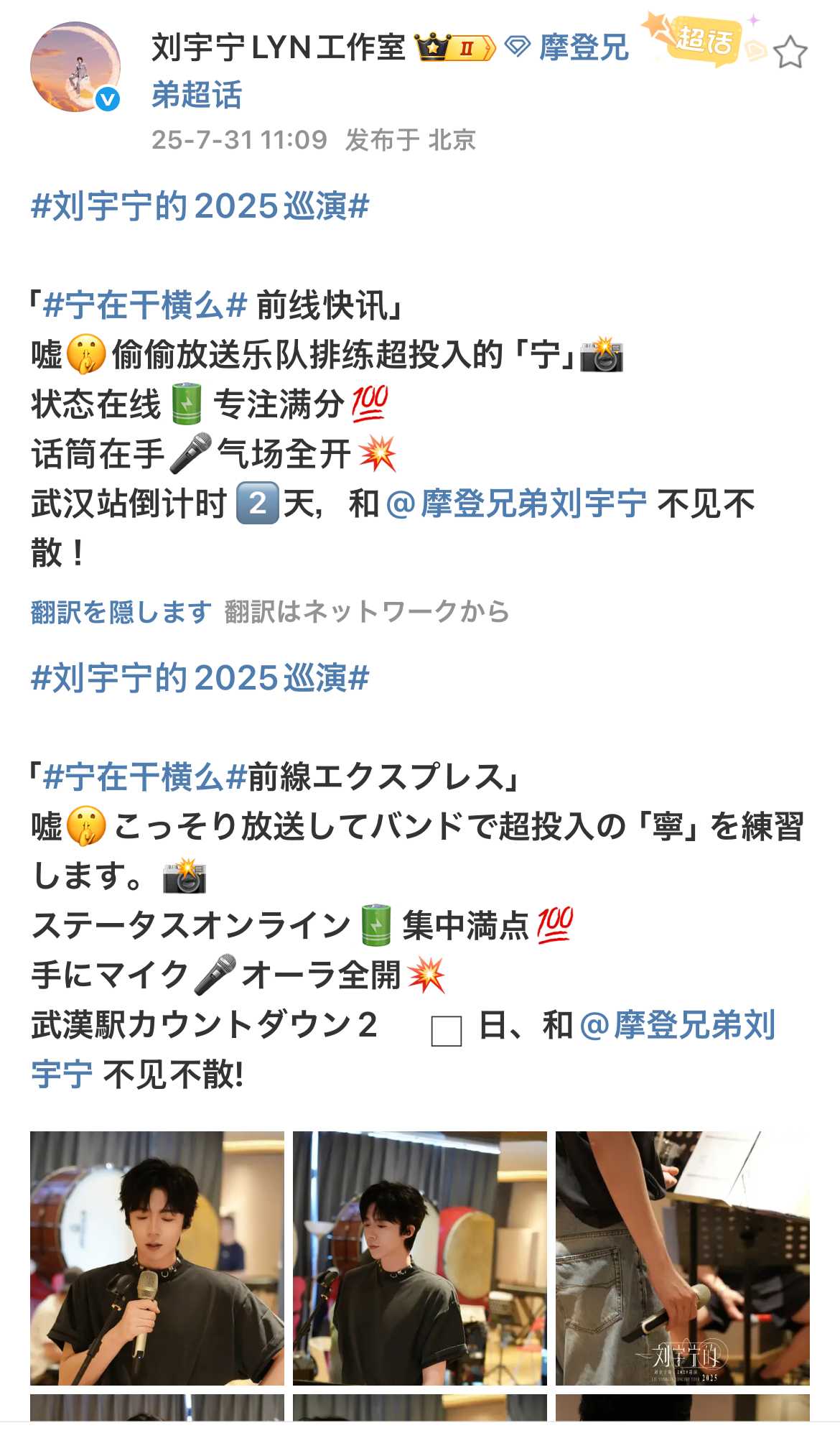
Task: View the third photo with tour watermark
Action: coord(682,1257)
